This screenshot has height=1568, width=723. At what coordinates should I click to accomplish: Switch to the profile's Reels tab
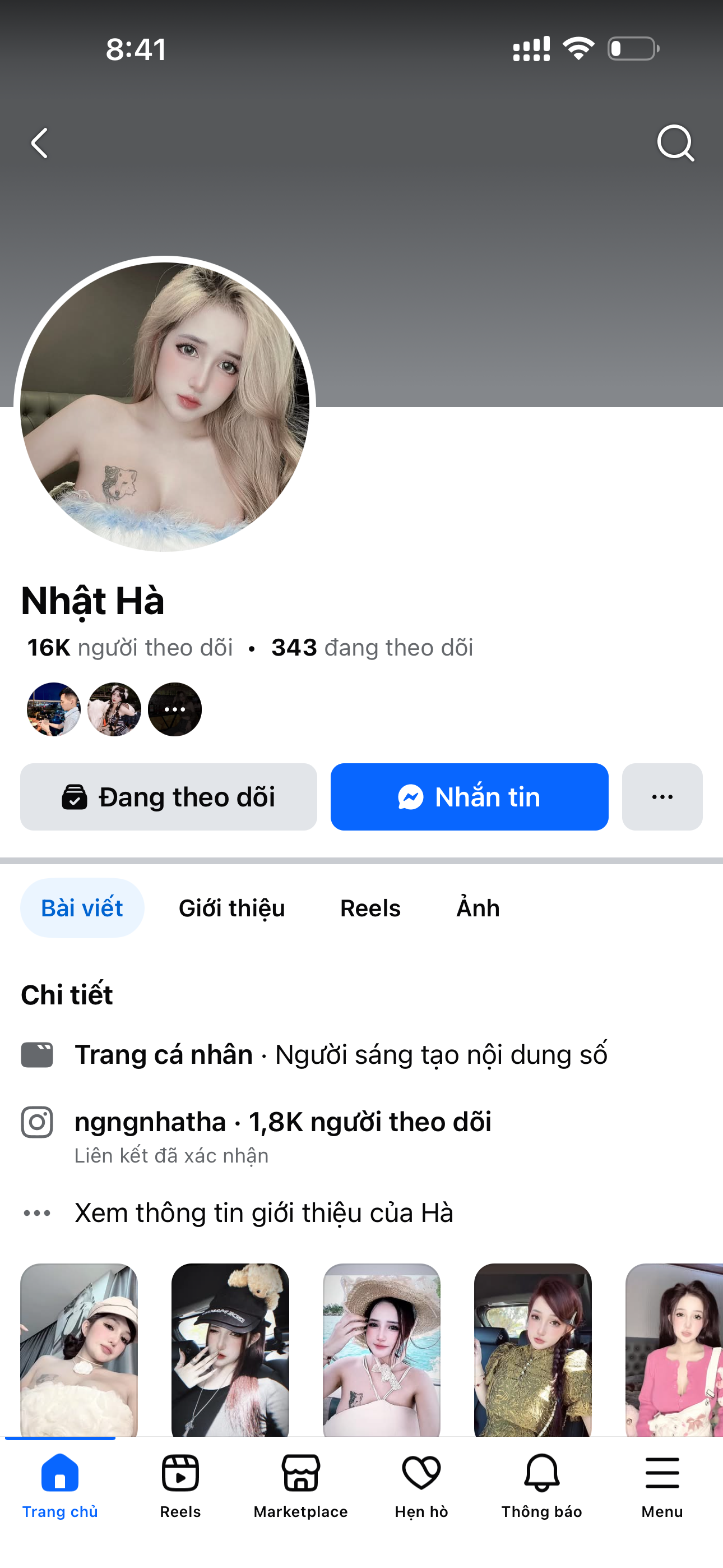370,908
